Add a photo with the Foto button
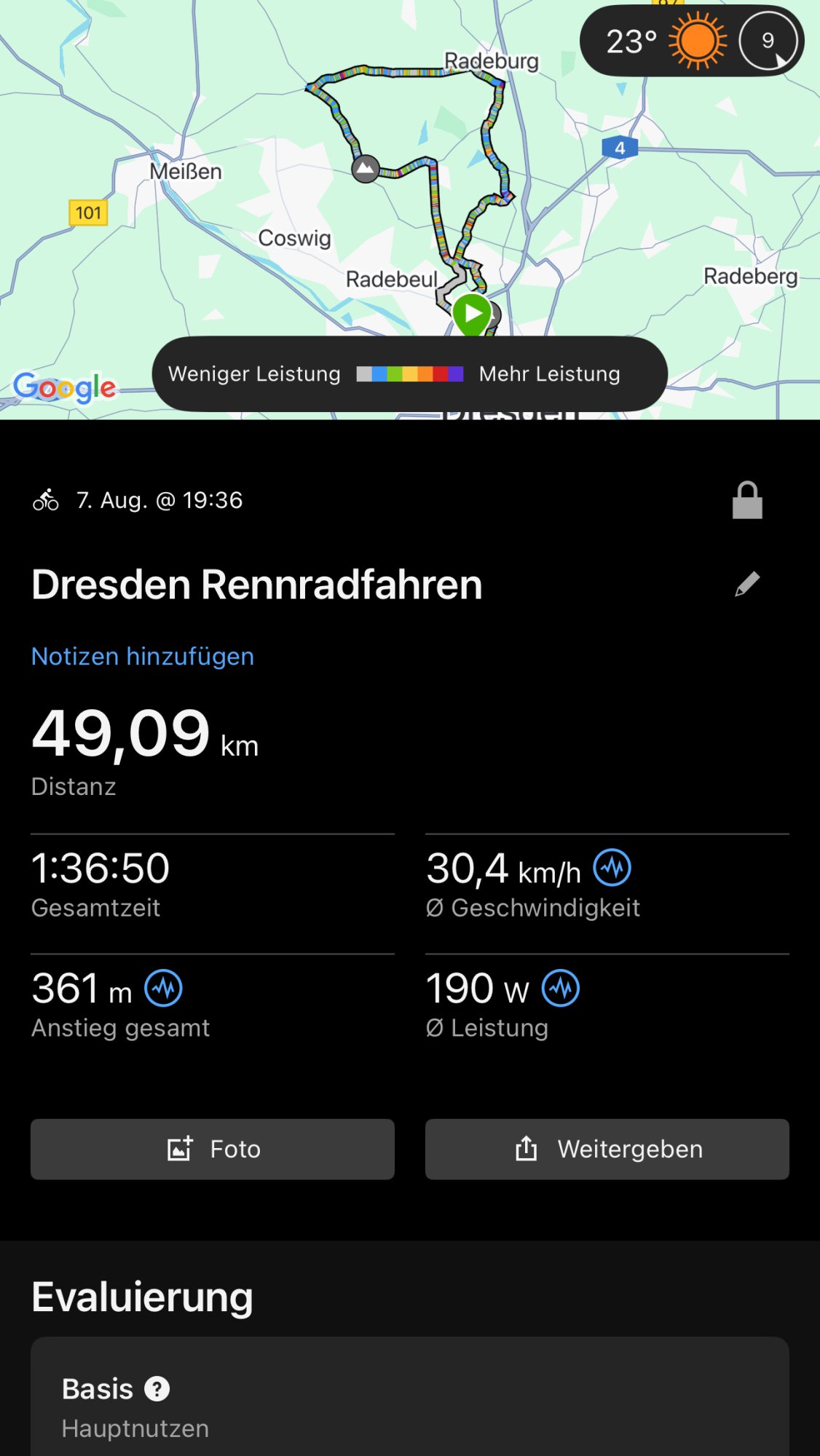The height and width of the screenshot is (1456, 820). (x=213, y=1149)
